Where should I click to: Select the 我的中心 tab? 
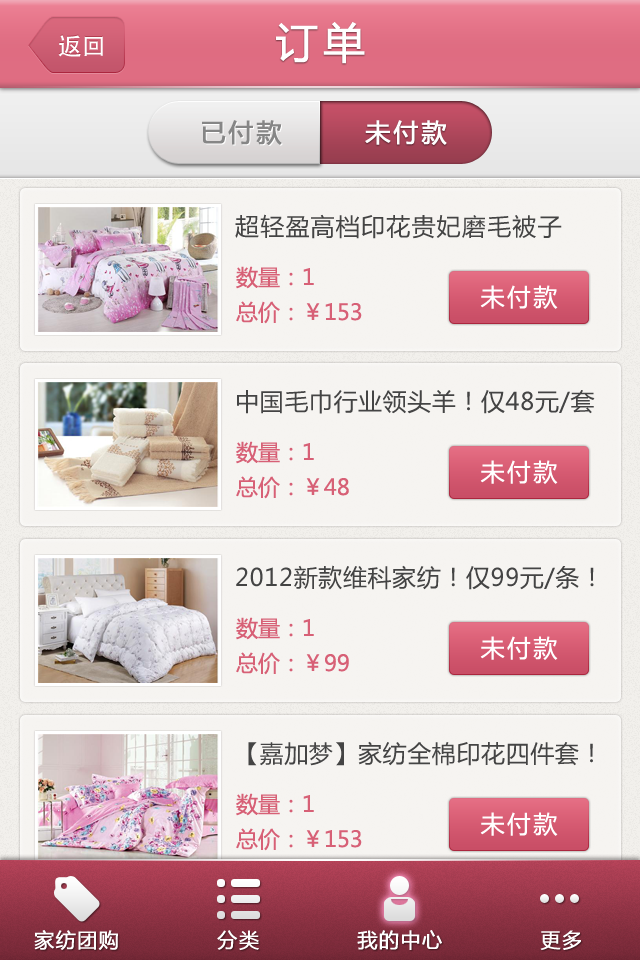398,912
